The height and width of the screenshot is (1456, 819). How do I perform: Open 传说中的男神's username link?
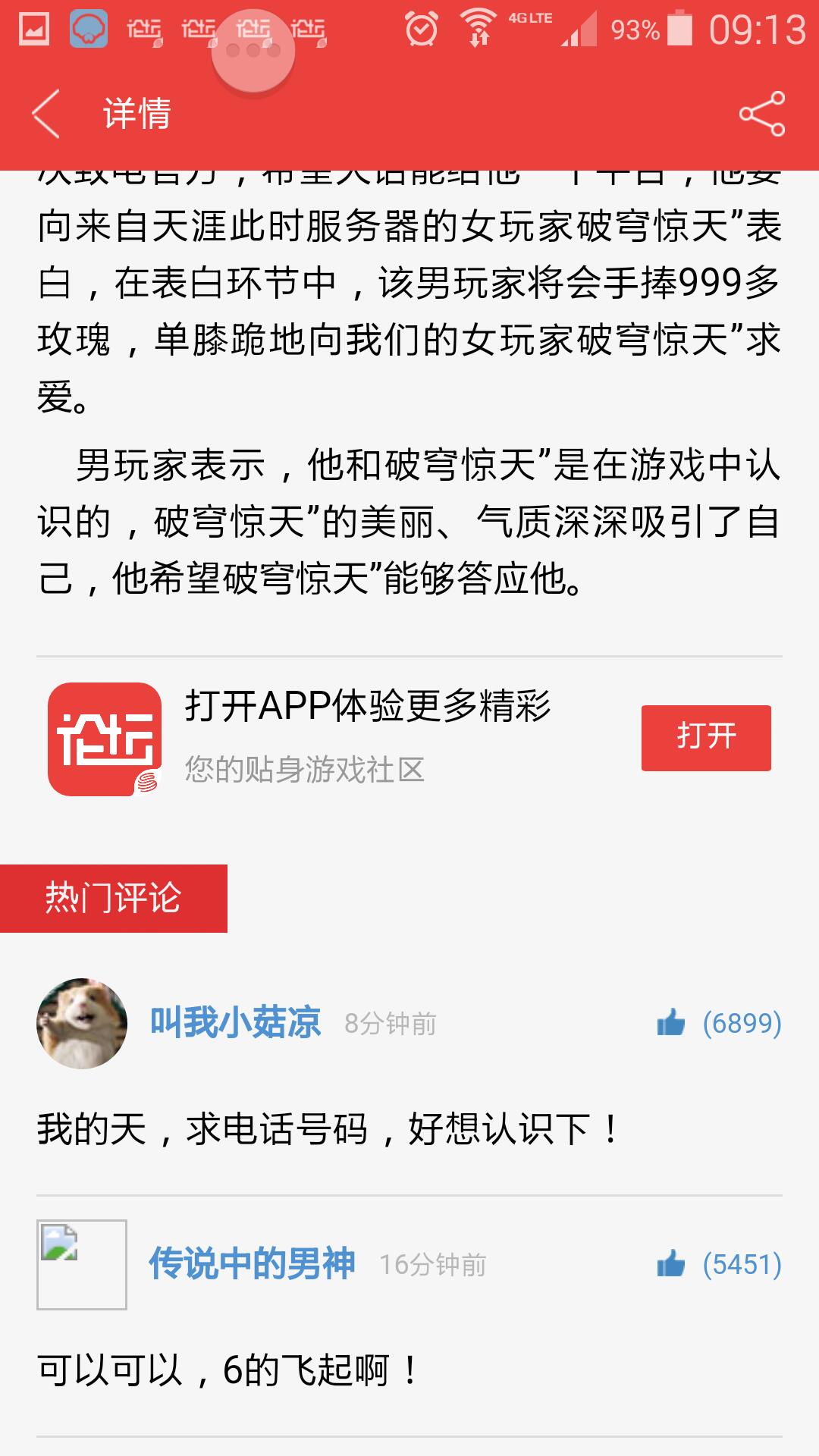(x=252, y=1264)
